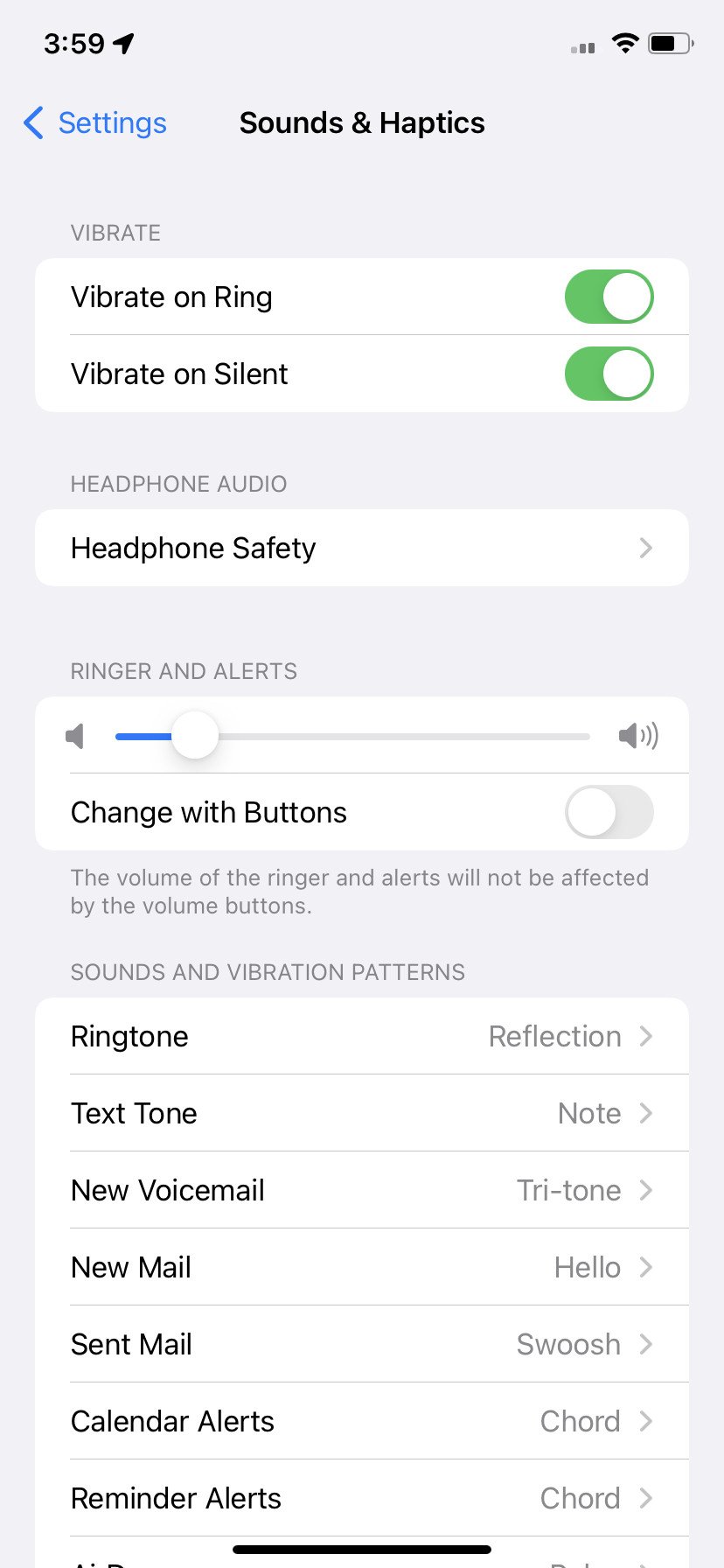Tap the Wi-Fi status icon
Viewport: 724px width, 1568px height.
point(624,43)
